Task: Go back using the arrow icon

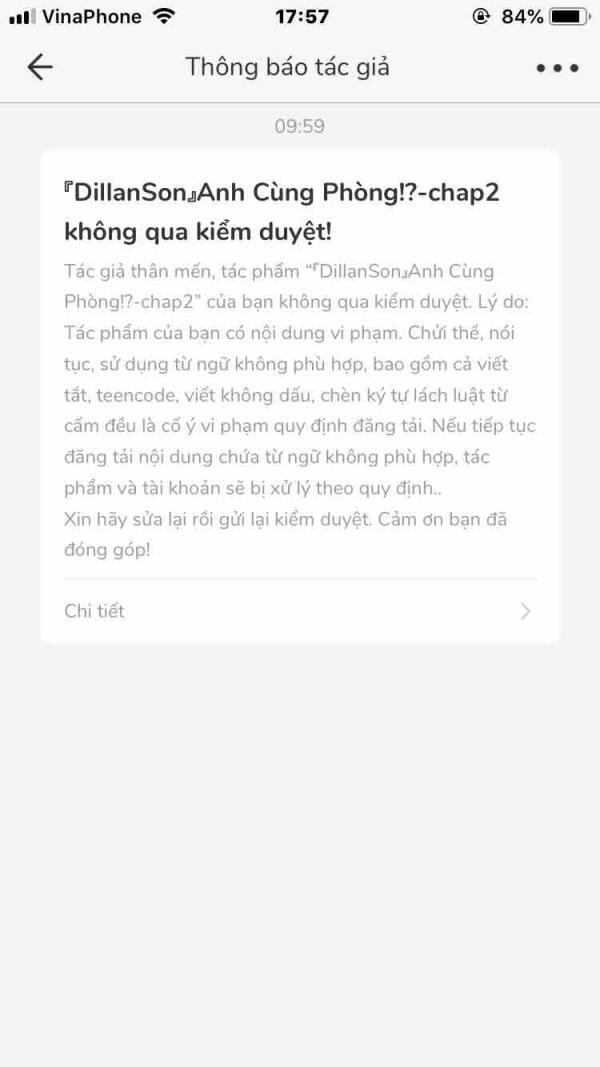Action: pos(40,67)
